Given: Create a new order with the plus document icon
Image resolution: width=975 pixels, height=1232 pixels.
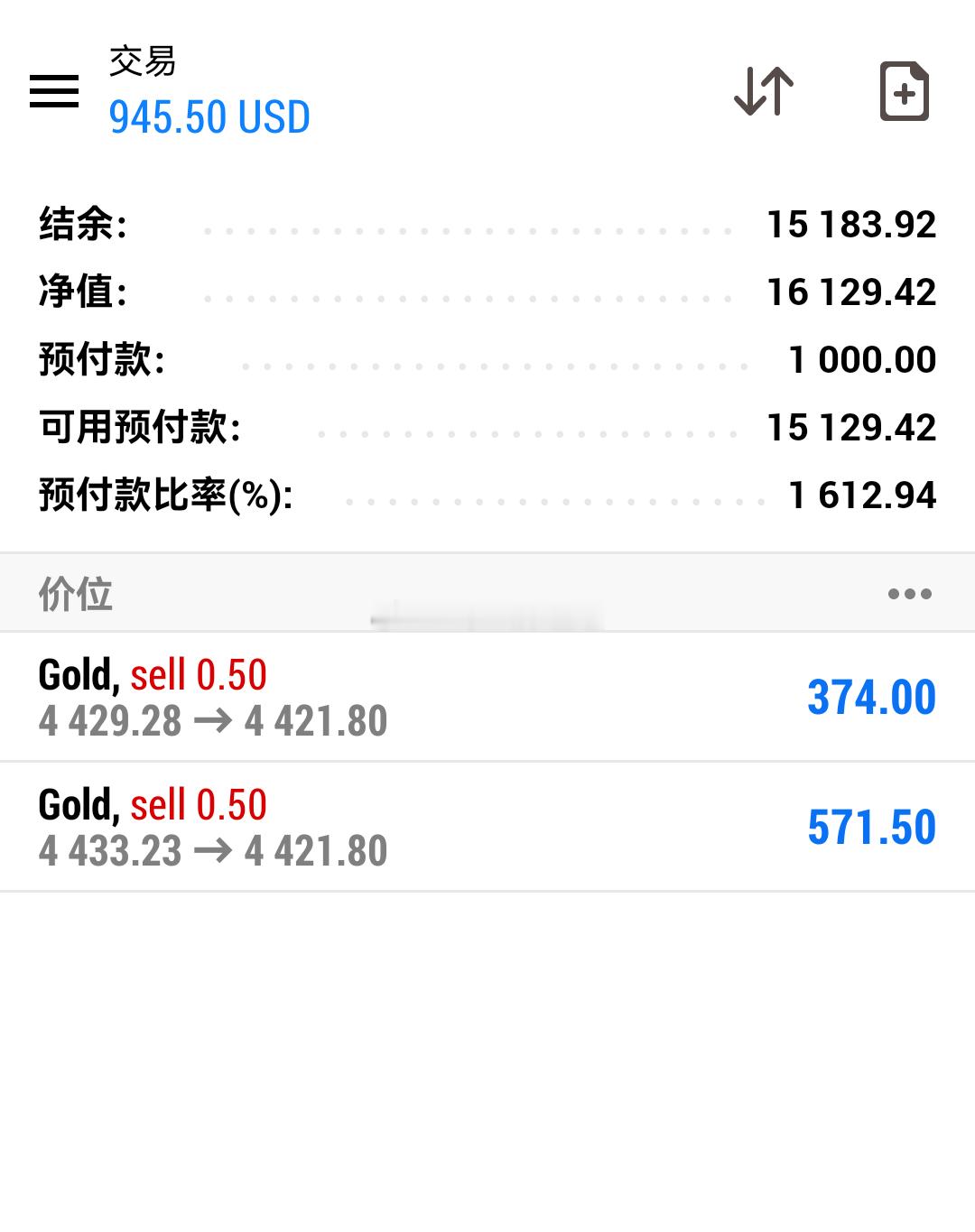Looking at the screenshot, I should [x=905, y=91].
